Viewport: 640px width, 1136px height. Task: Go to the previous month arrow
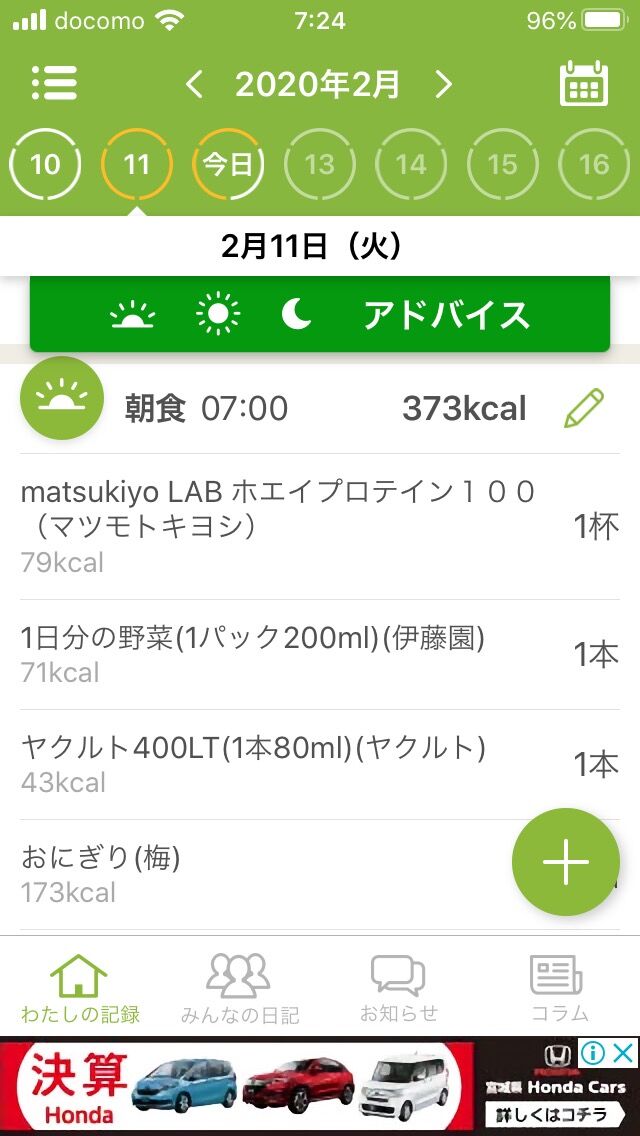tap(195, 85)
